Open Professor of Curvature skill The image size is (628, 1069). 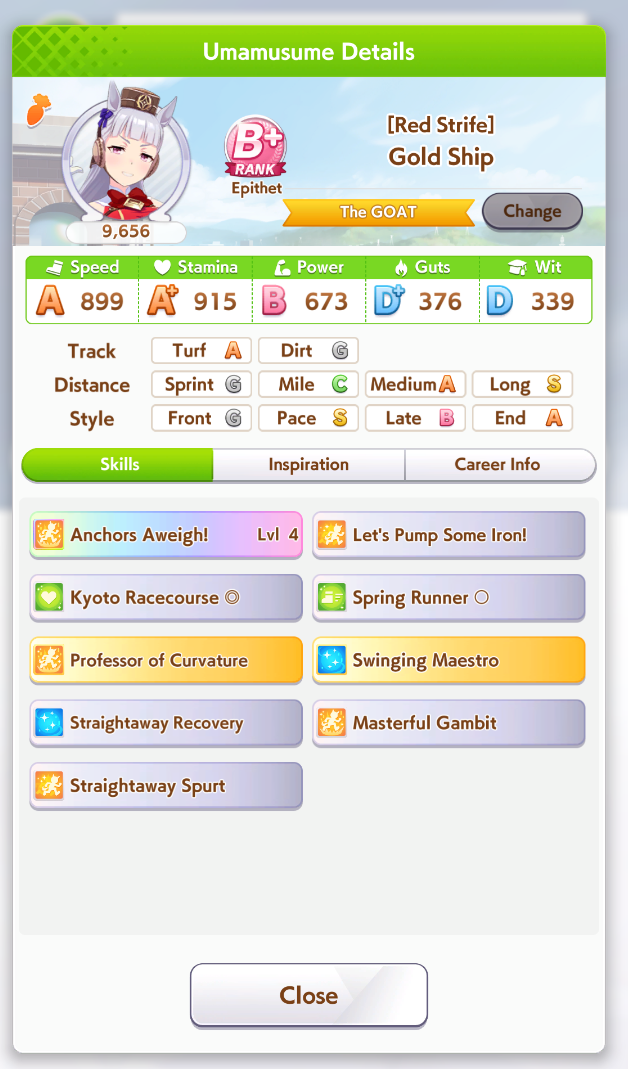pos(166,661)
